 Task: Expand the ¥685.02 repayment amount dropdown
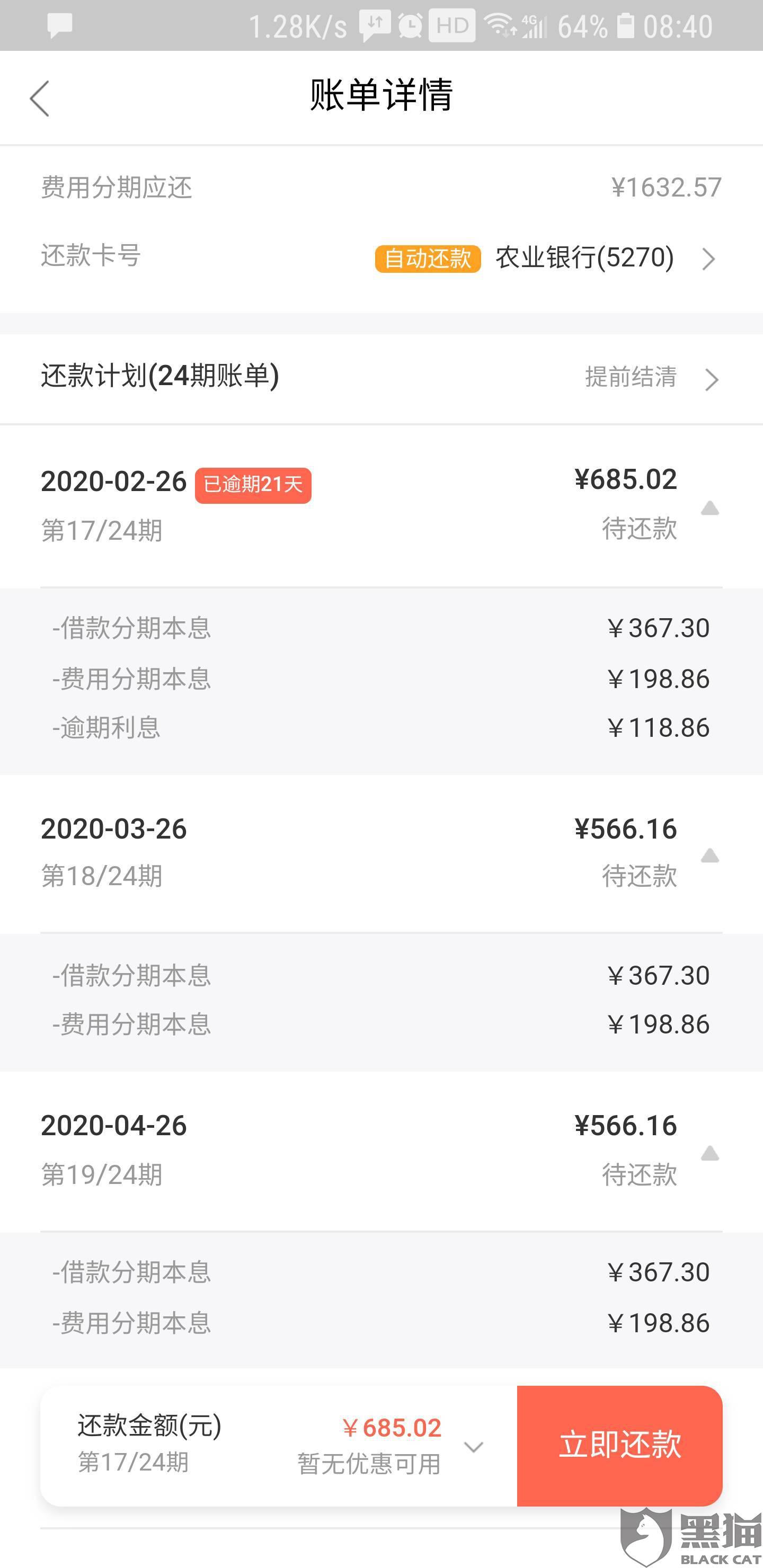(x=473, y=1446)
